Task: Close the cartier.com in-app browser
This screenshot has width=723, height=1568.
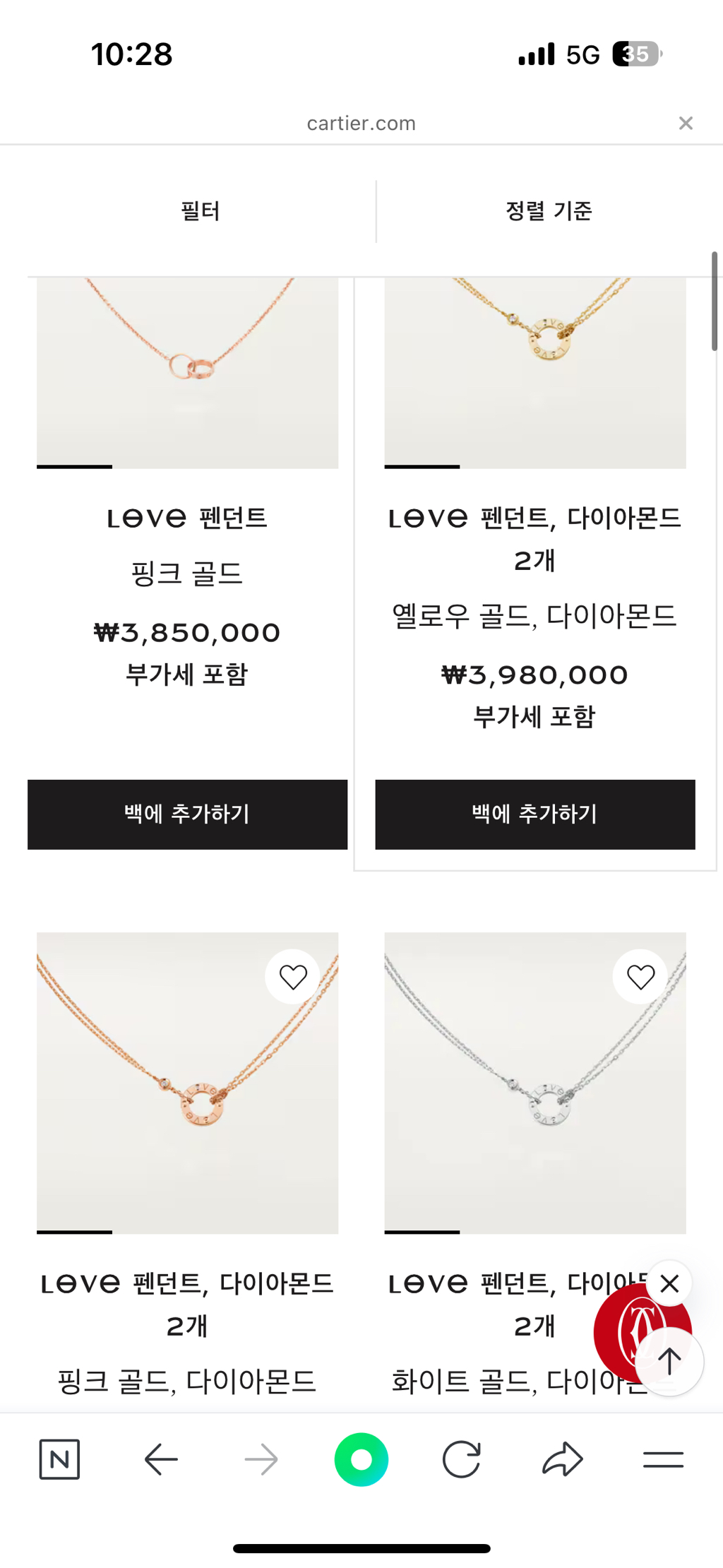Action: pos(685,123)
